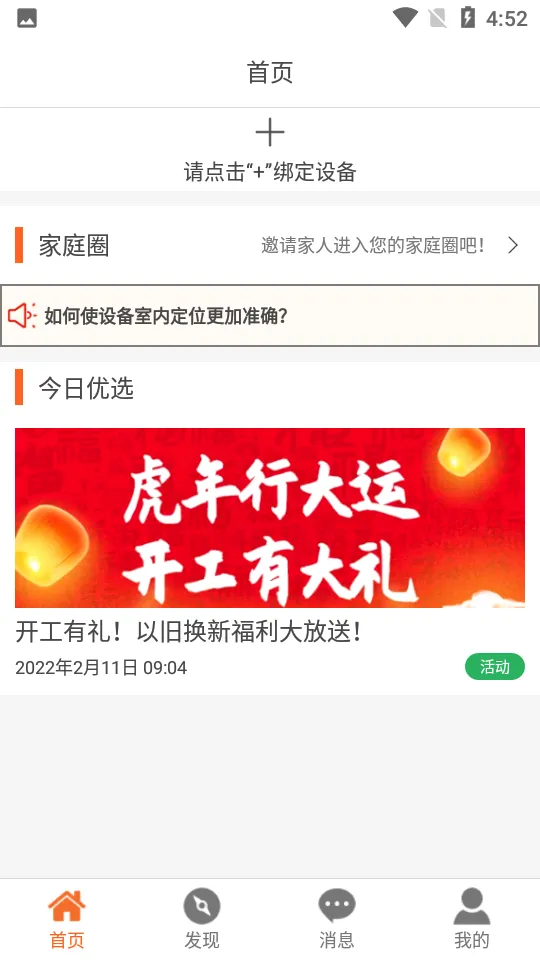Open the indoor positioning accuracy notice
Image resolution: width=540 pixels, height=960 pixels.
(x=270, y=315)
